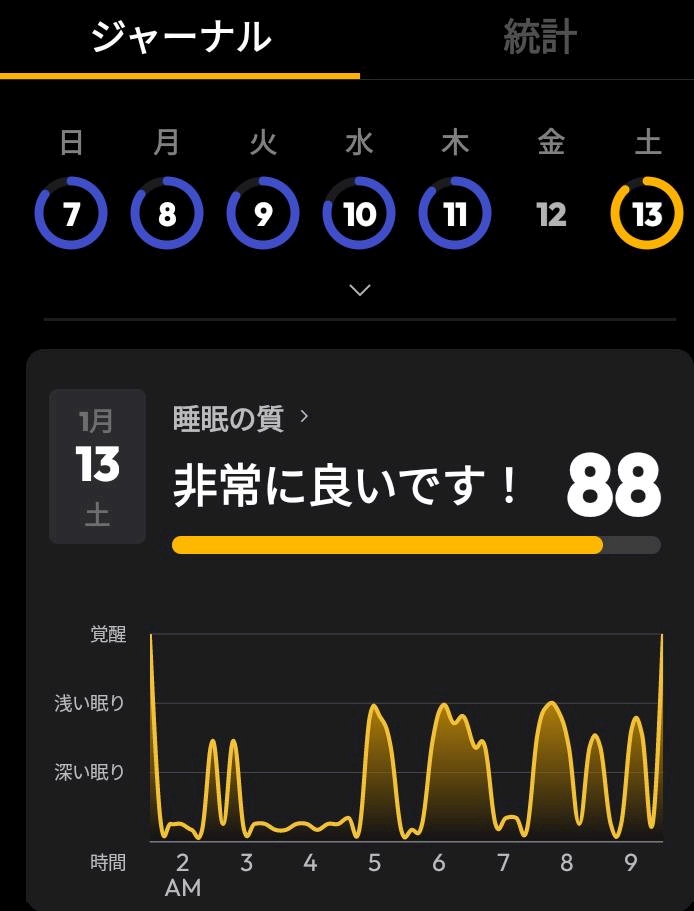694x911 pixels.
Task: Tap Friday the 12th
Action: [551, 214]
